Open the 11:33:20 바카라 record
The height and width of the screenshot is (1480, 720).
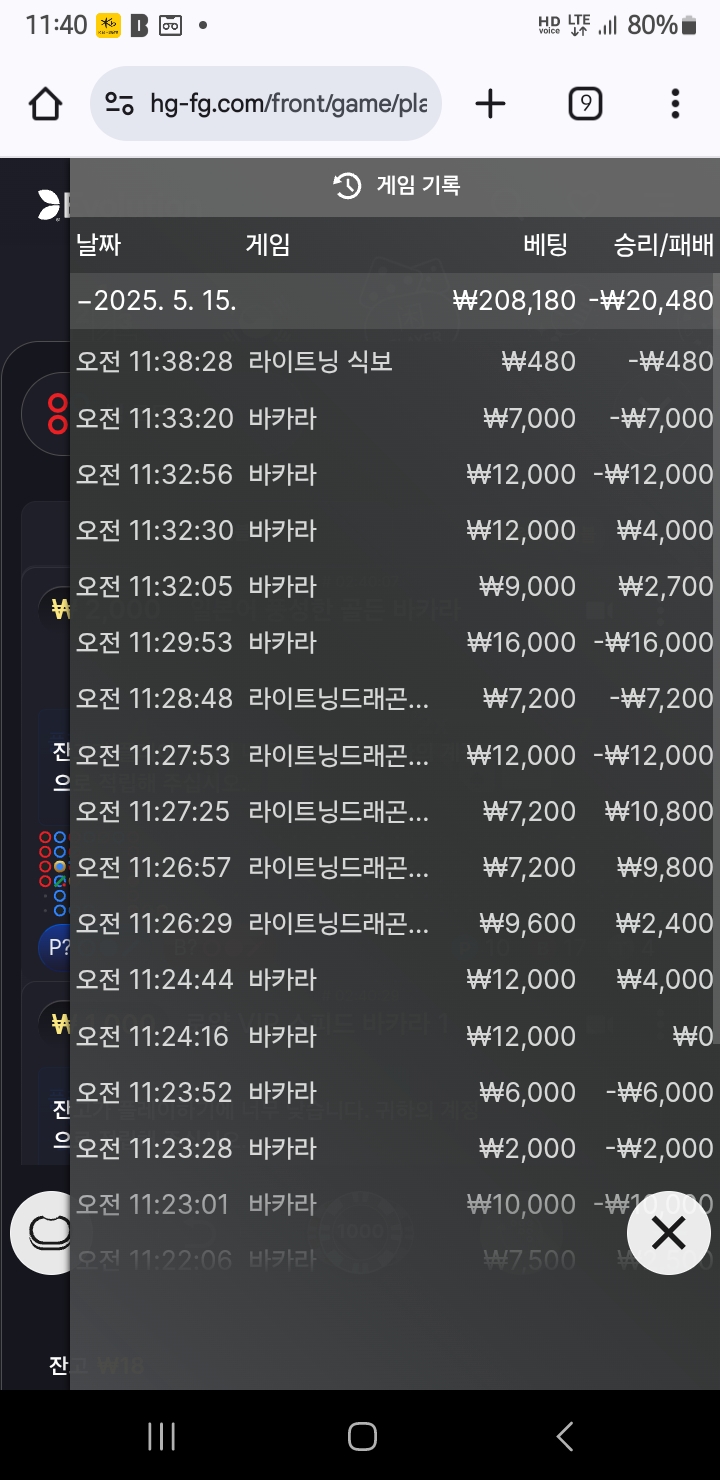(394, 417)
